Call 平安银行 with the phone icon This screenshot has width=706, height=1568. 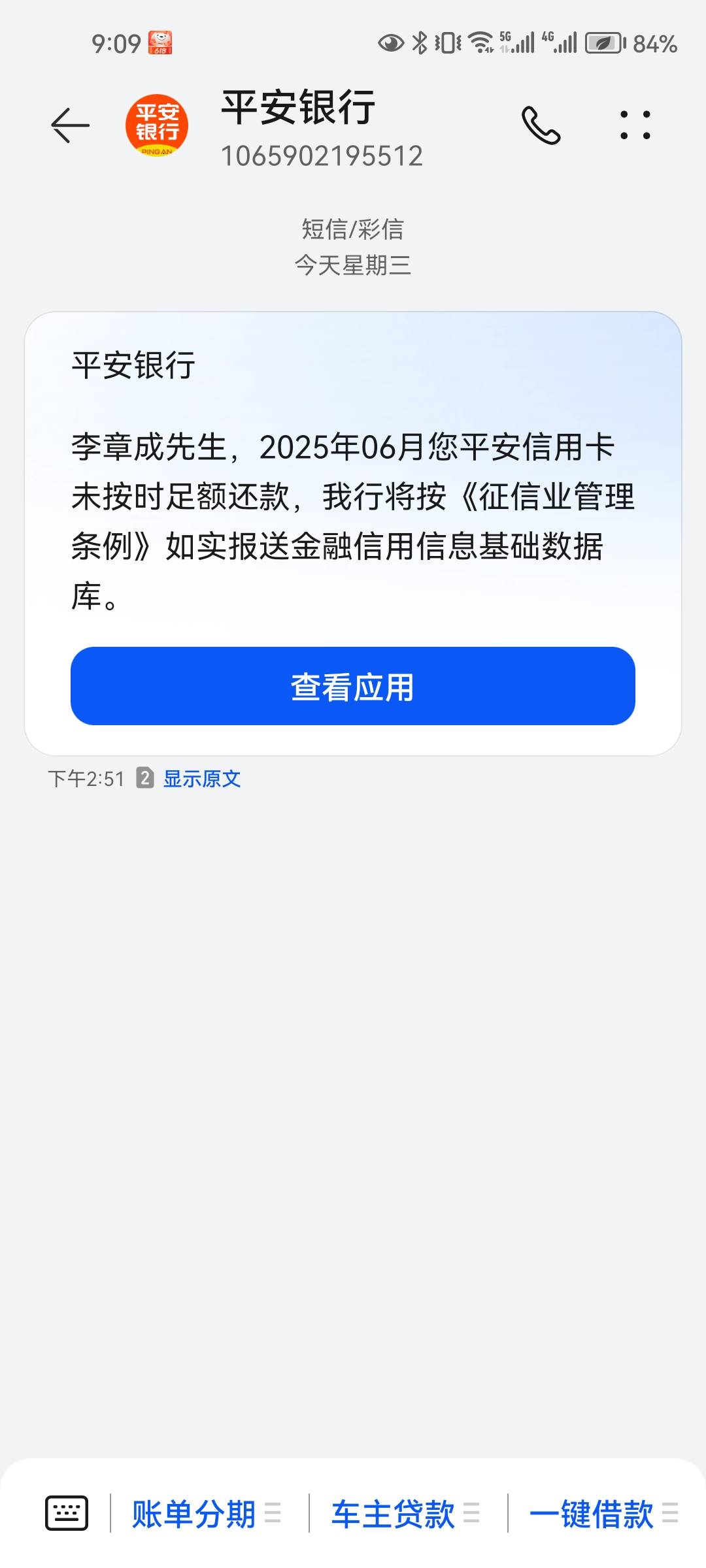coord(541,125)
